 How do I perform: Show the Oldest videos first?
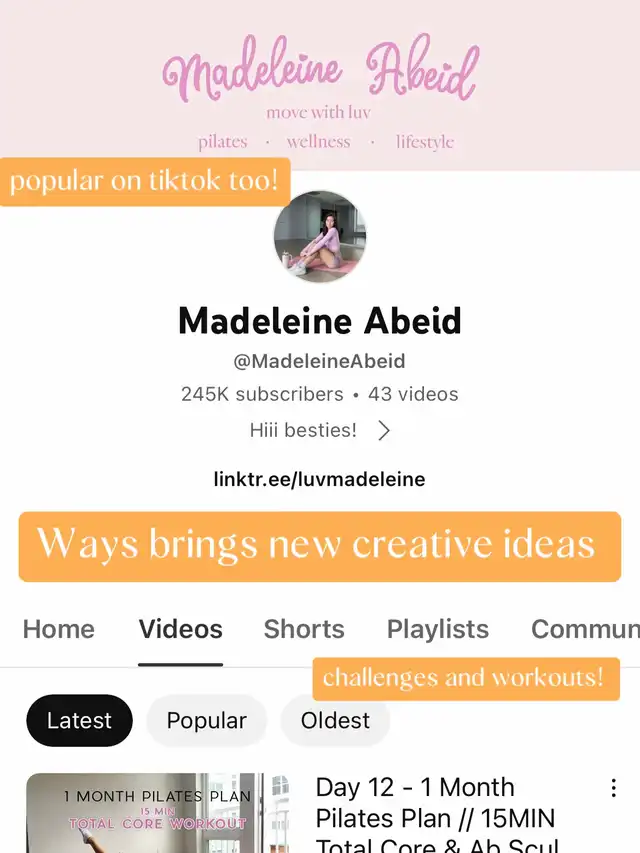335,720
